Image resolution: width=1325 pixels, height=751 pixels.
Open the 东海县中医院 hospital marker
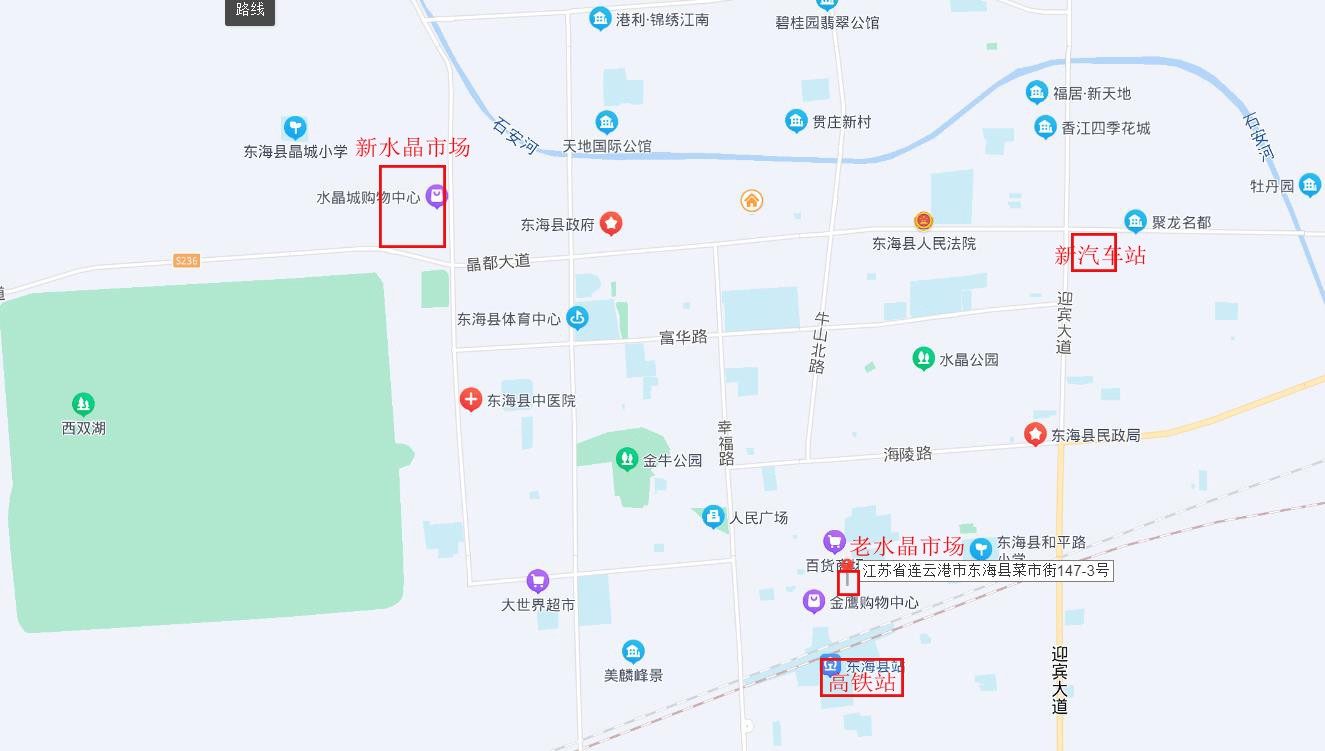[471, 400]
